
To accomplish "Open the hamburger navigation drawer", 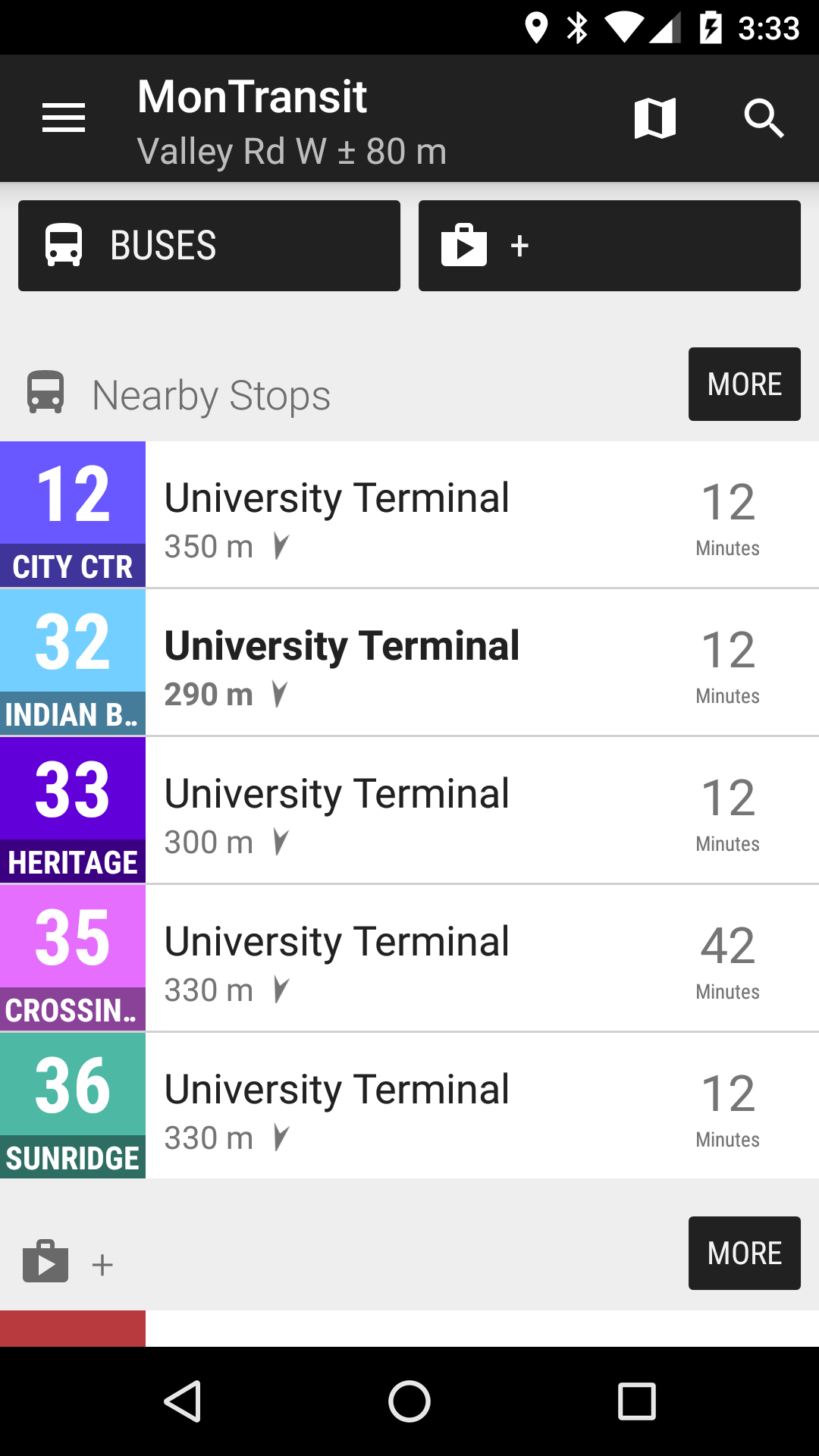I will tap(64, 118).
